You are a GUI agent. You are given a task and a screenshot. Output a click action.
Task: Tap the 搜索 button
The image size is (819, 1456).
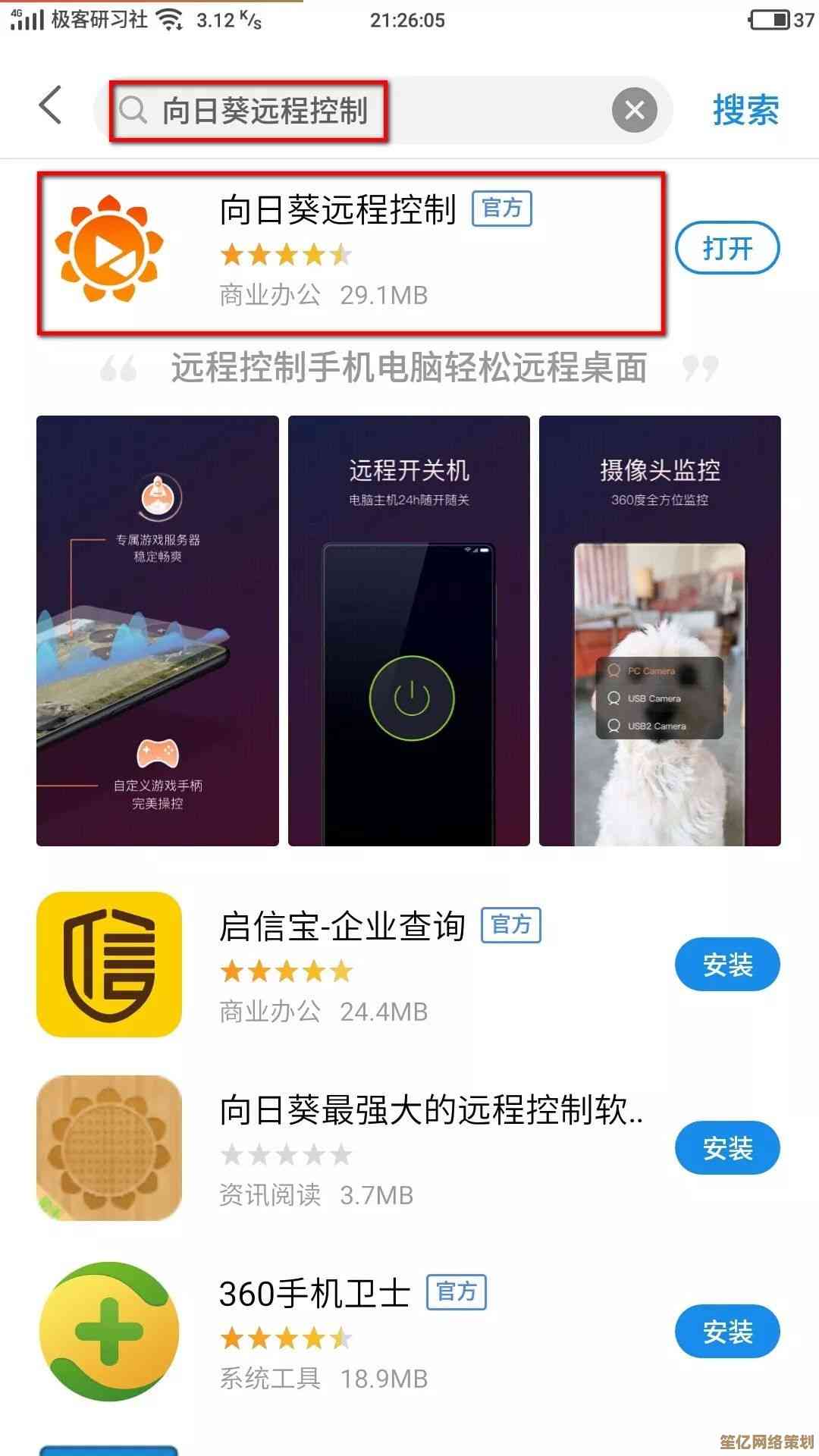tap(745, 111)
